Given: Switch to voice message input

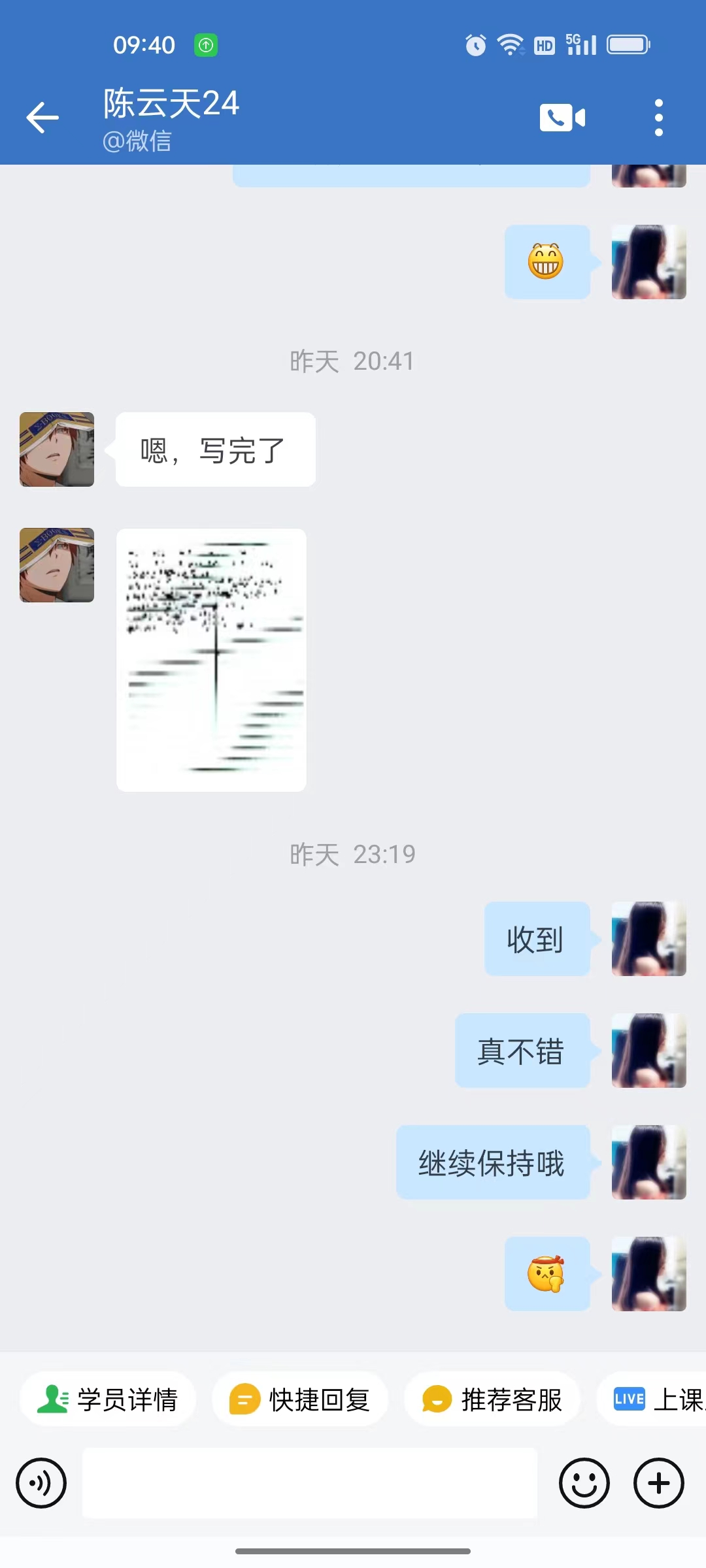Looking at the screenshot, I should pos(41,1483).
